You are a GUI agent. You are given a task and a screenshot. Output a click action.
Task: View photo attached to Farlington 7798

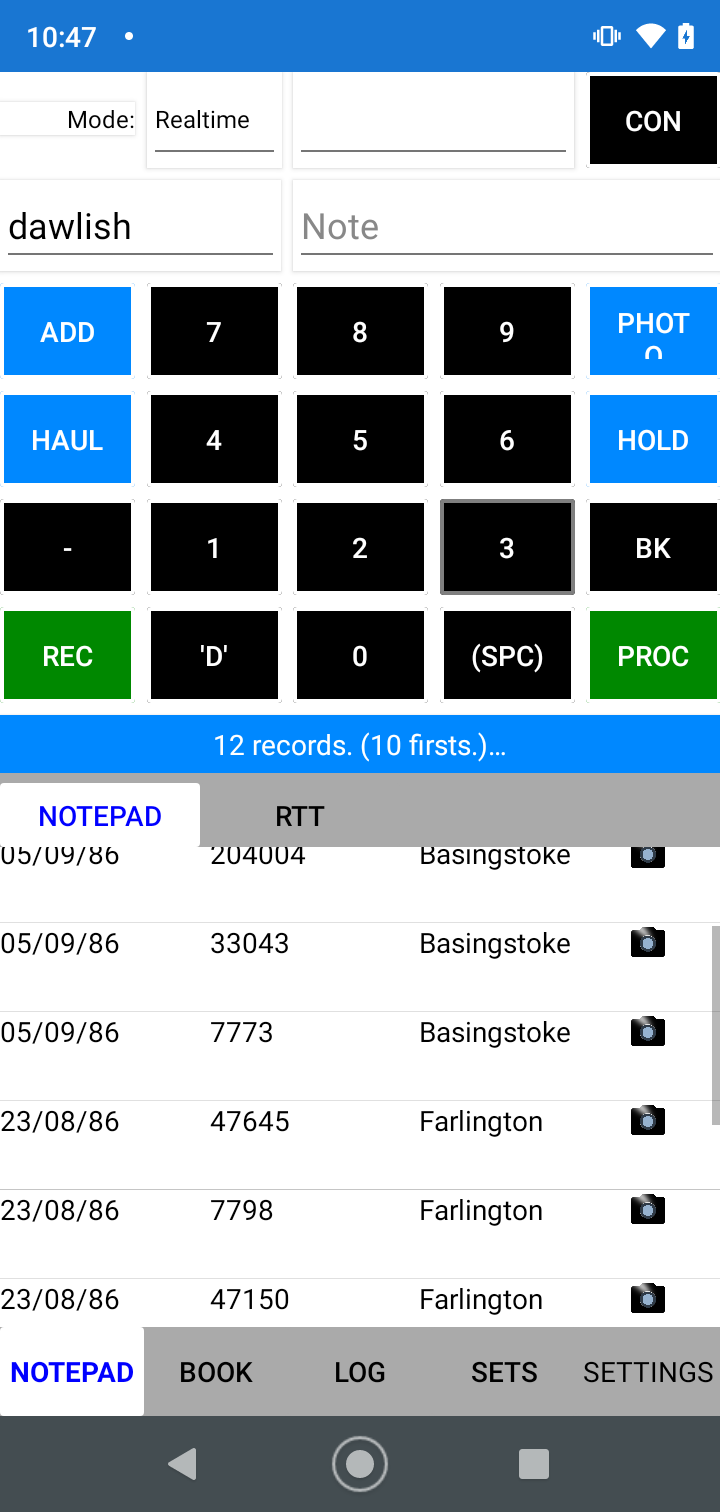(647, 1209)
